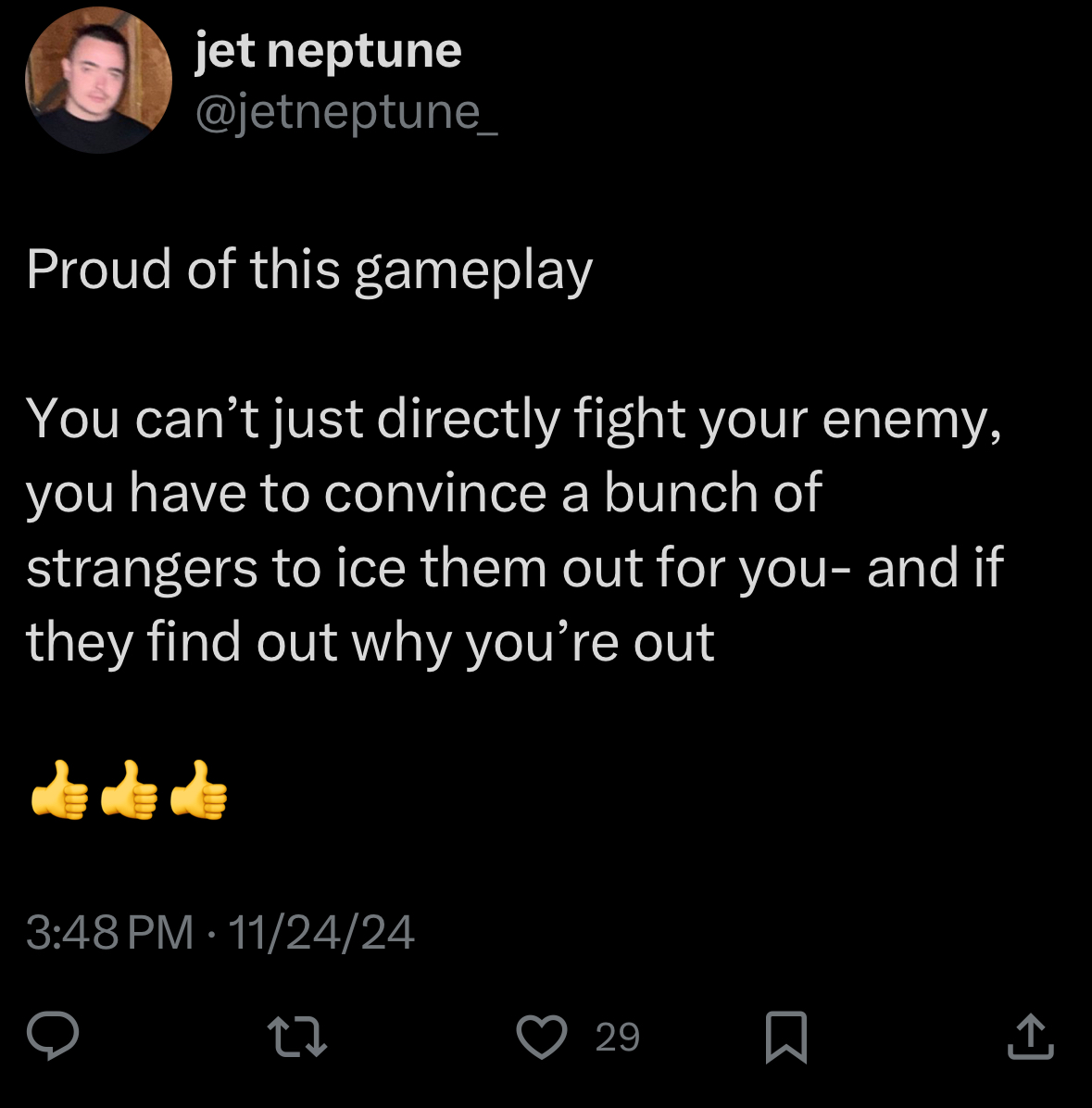
Task: Open jet neptune's profile picture
Action: click(98, 80)
